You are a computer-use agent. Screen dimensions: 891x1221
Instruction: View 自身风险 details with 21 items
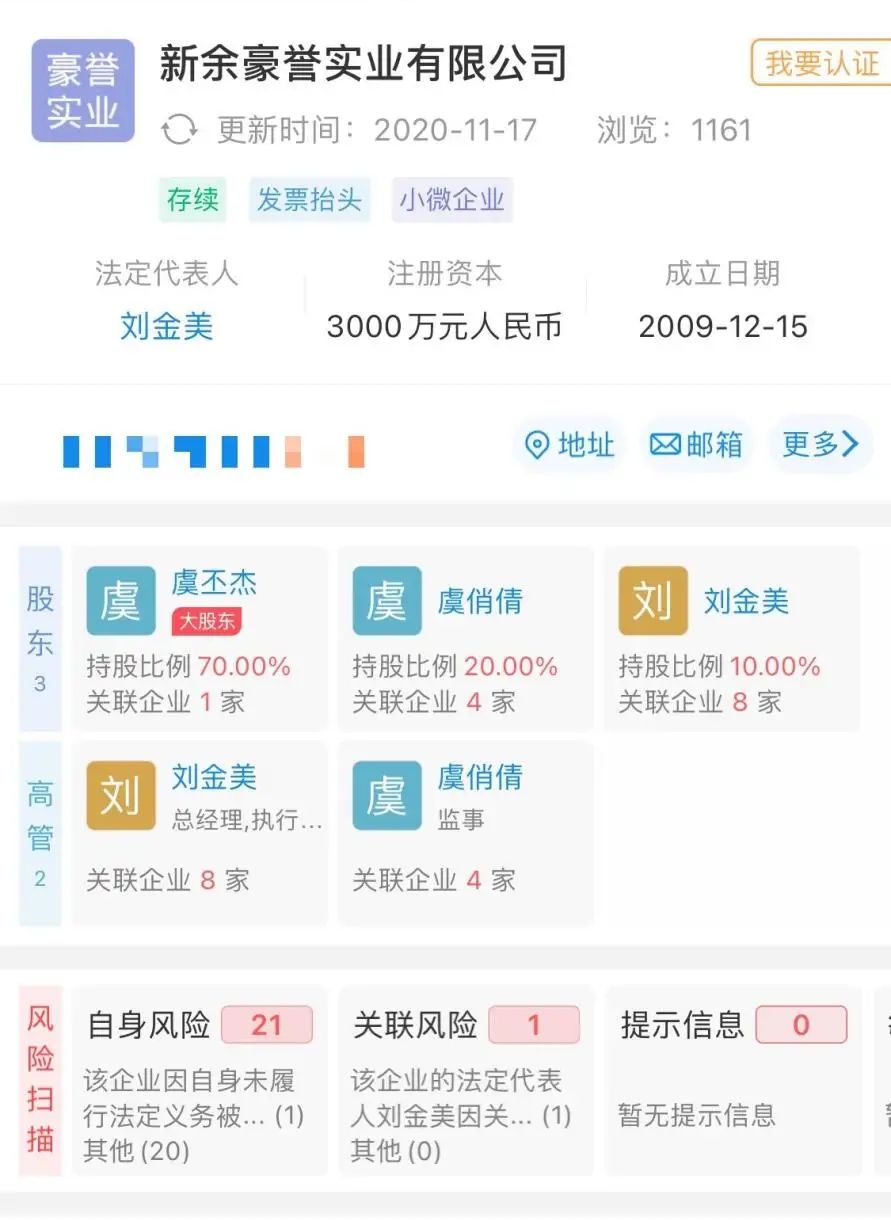click(x=199, y=1082)
